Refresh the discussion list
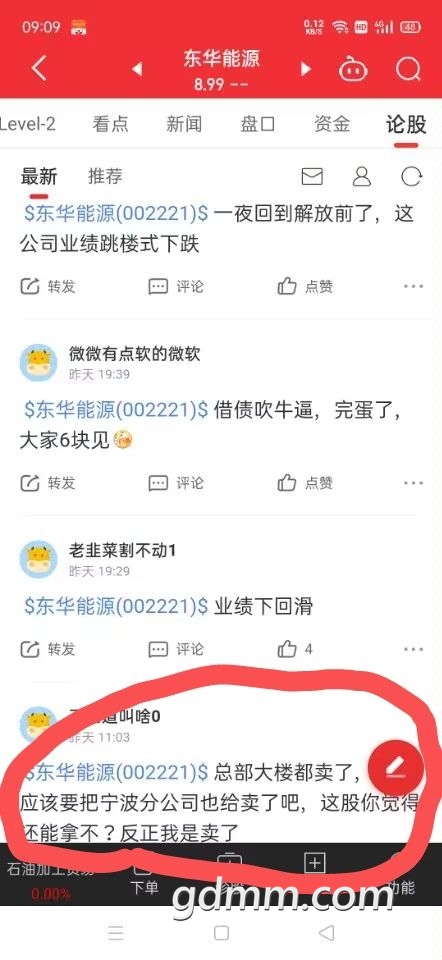442x960 pixels. coord(411,177)
